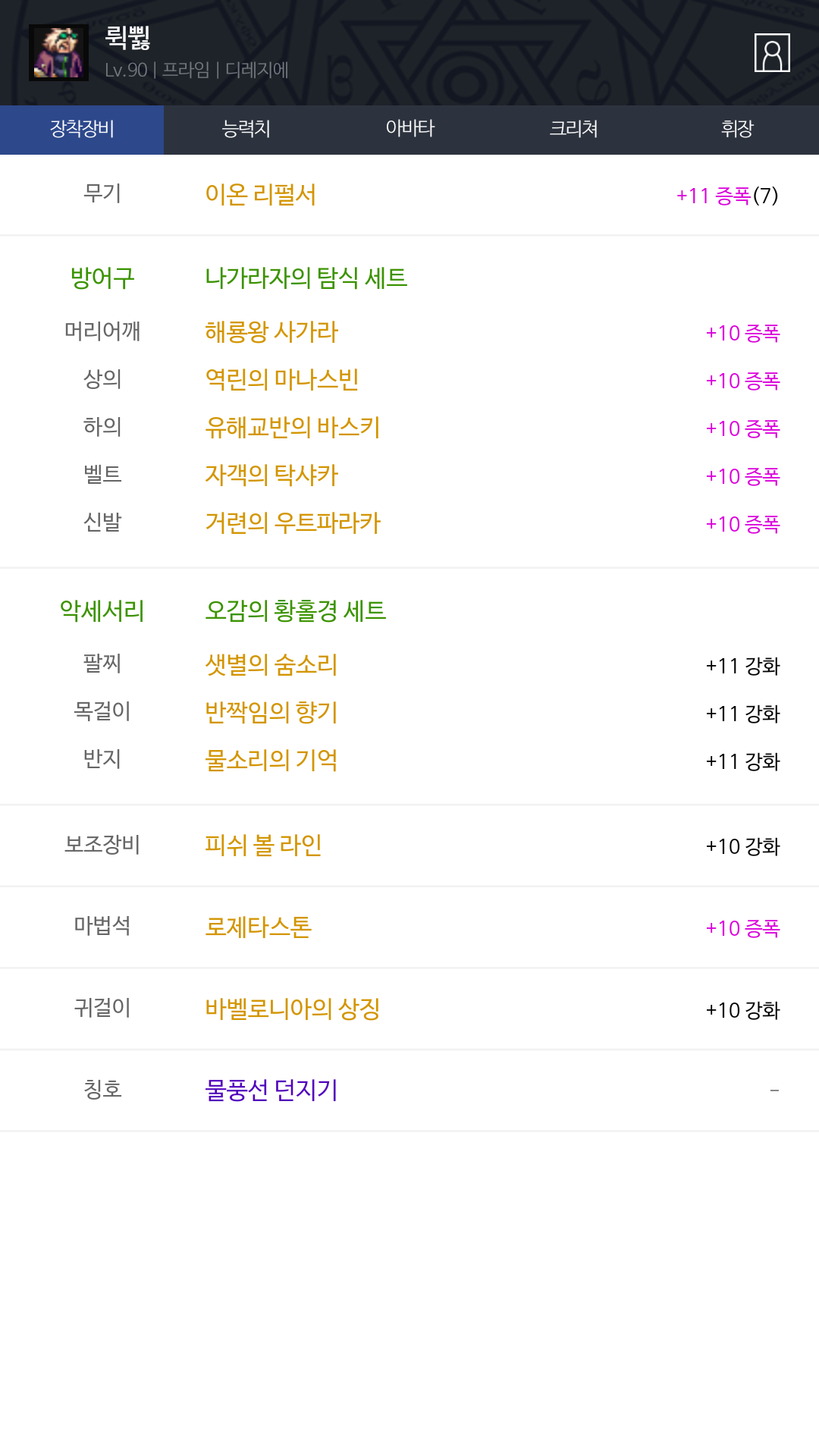Switch to the 휘장 tab
The height and width of the screenshot is (1456, 819).
(737, 129)
